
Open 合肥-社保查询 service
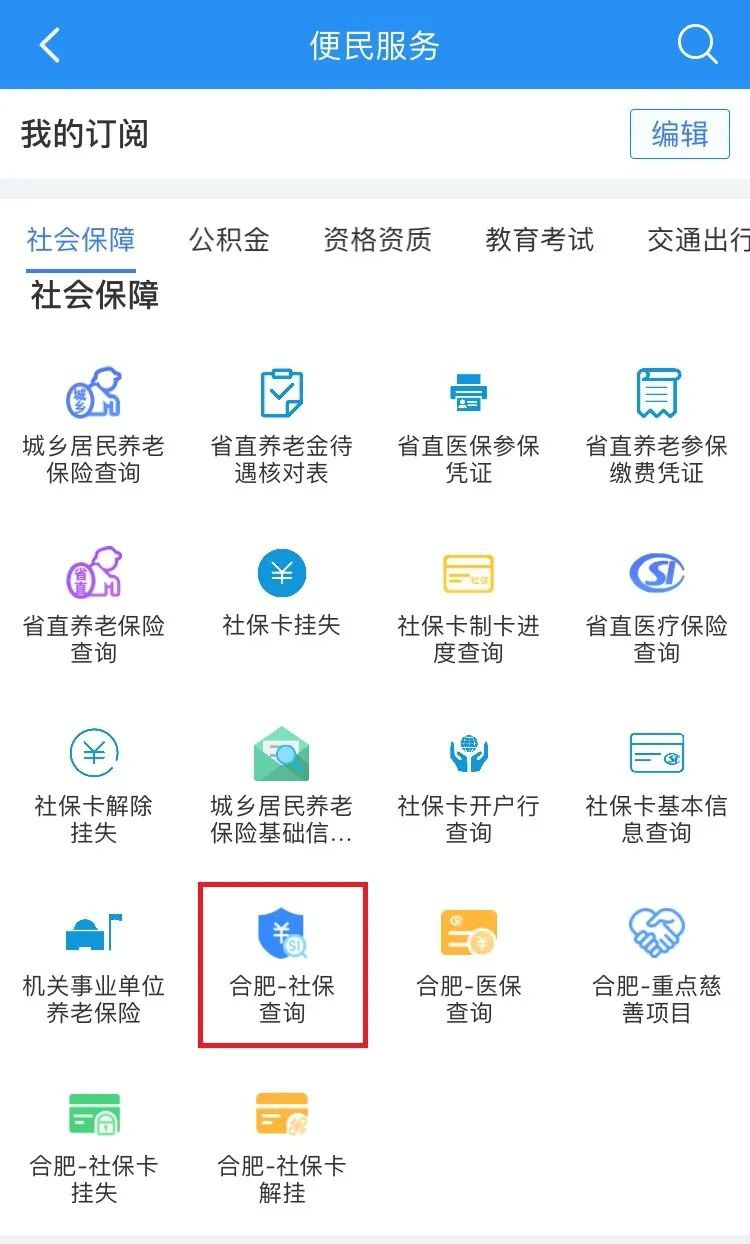click(x=282, y=964)
